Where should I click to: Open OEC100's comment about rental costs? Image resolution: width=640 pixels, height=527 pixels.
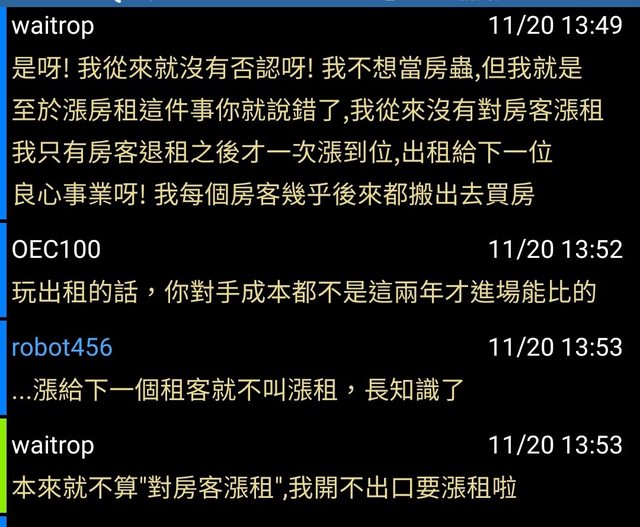305,292
